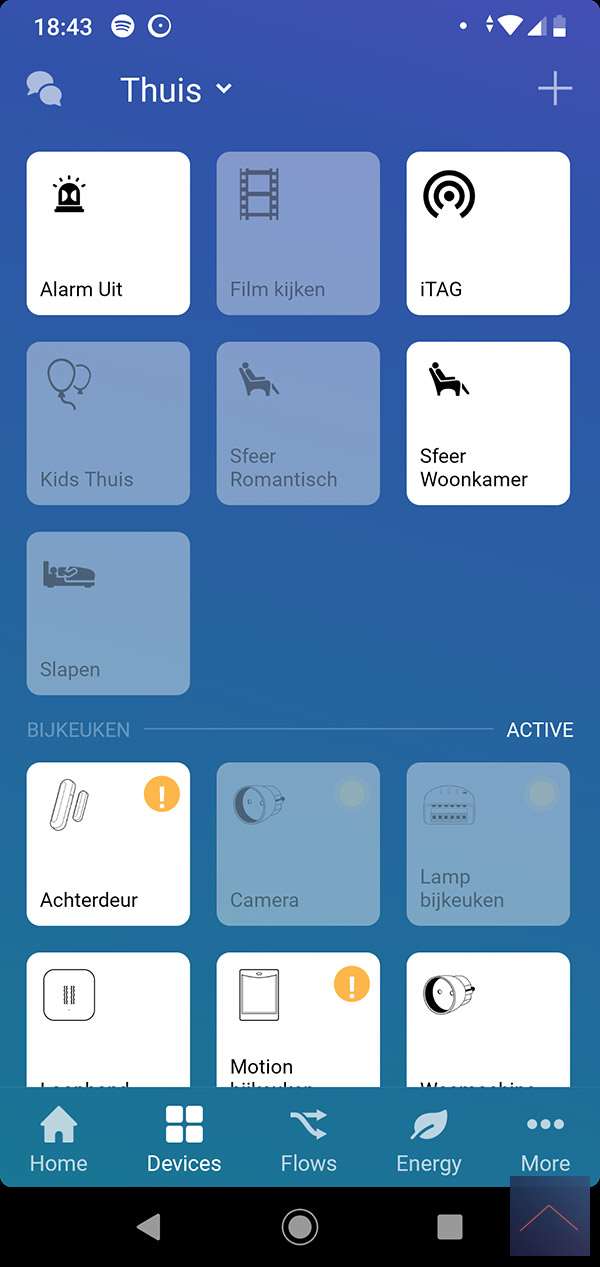600x1267 pixels.
Task: Switch to the Flows tab
Action: point(308,1139)
